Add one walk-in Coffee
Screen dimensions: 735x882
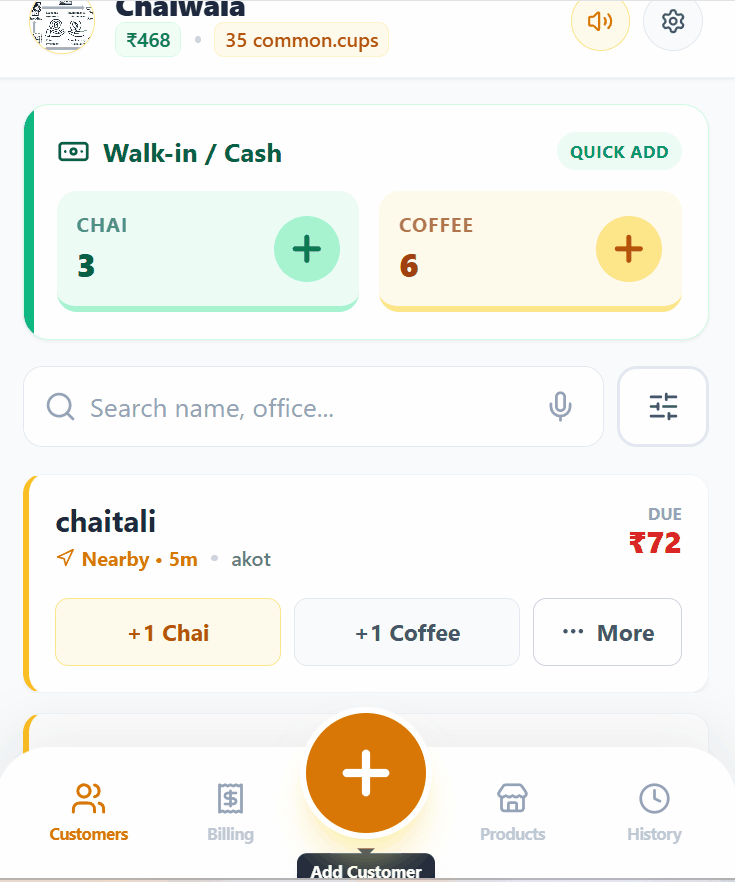click(x=628, y=249)
